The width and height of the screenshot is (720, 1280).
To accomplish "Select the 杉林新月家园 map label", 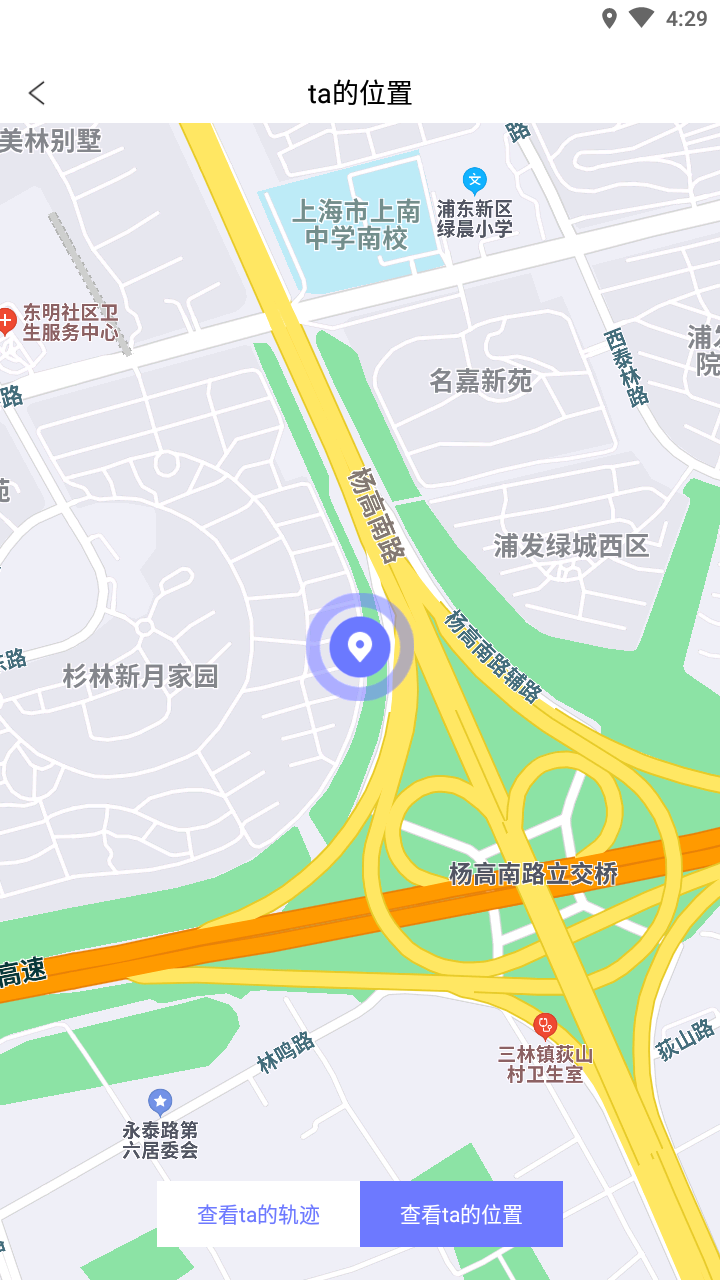I will click(x=140, y=677).
